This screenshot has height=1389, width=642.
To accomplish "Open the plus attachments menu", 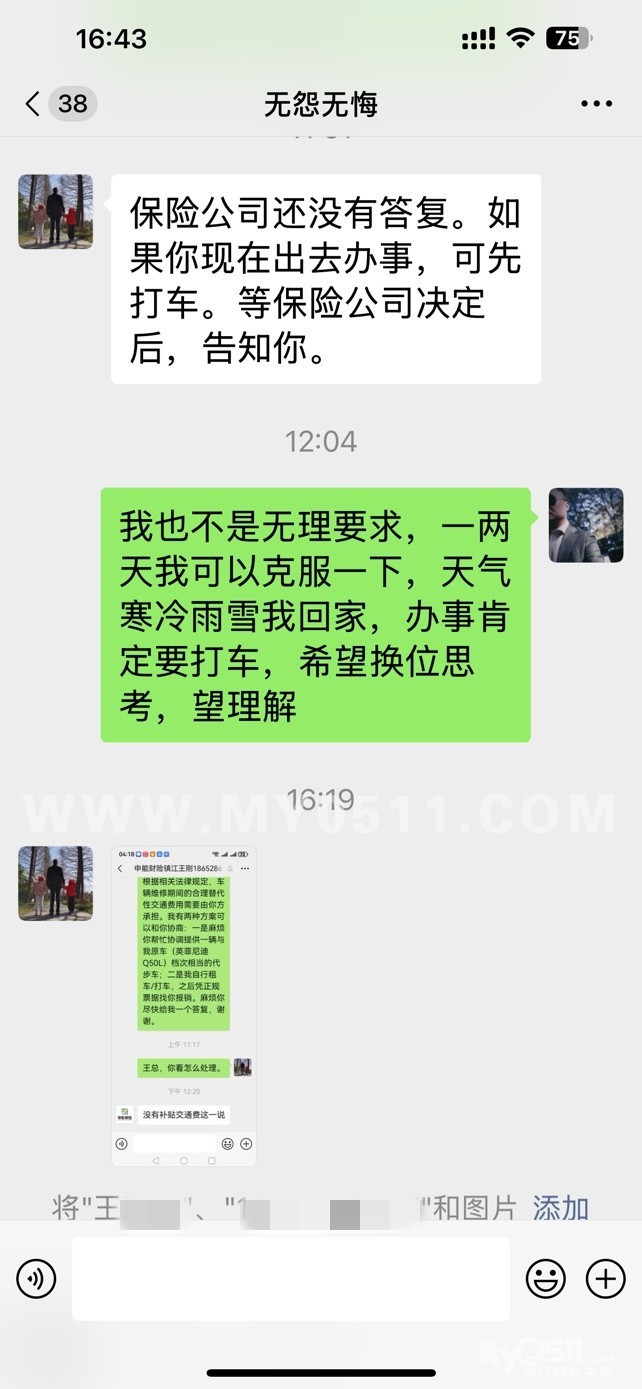I will [x=605, y=1278].
